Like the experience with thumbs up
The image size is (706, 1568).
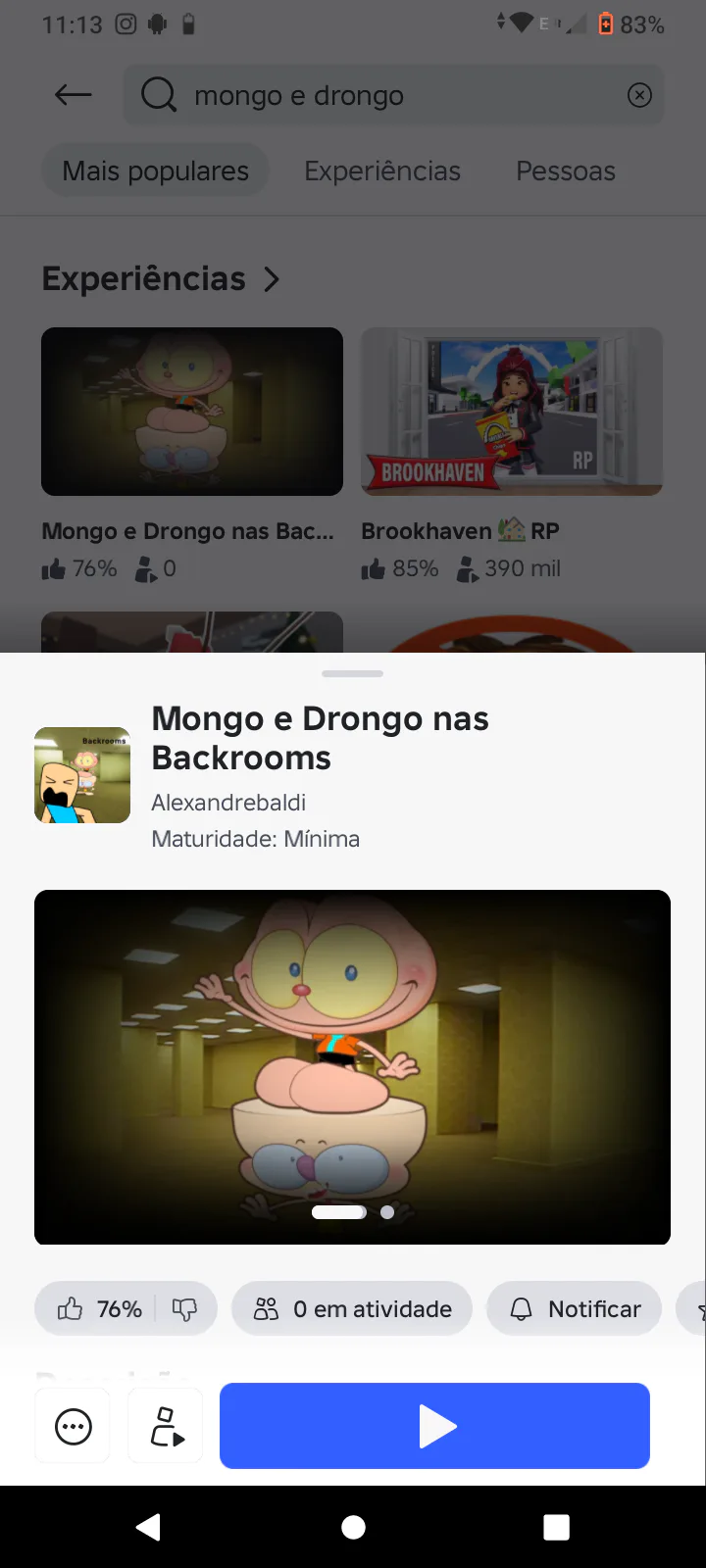pyautogui.click(x=71, y=1309)
